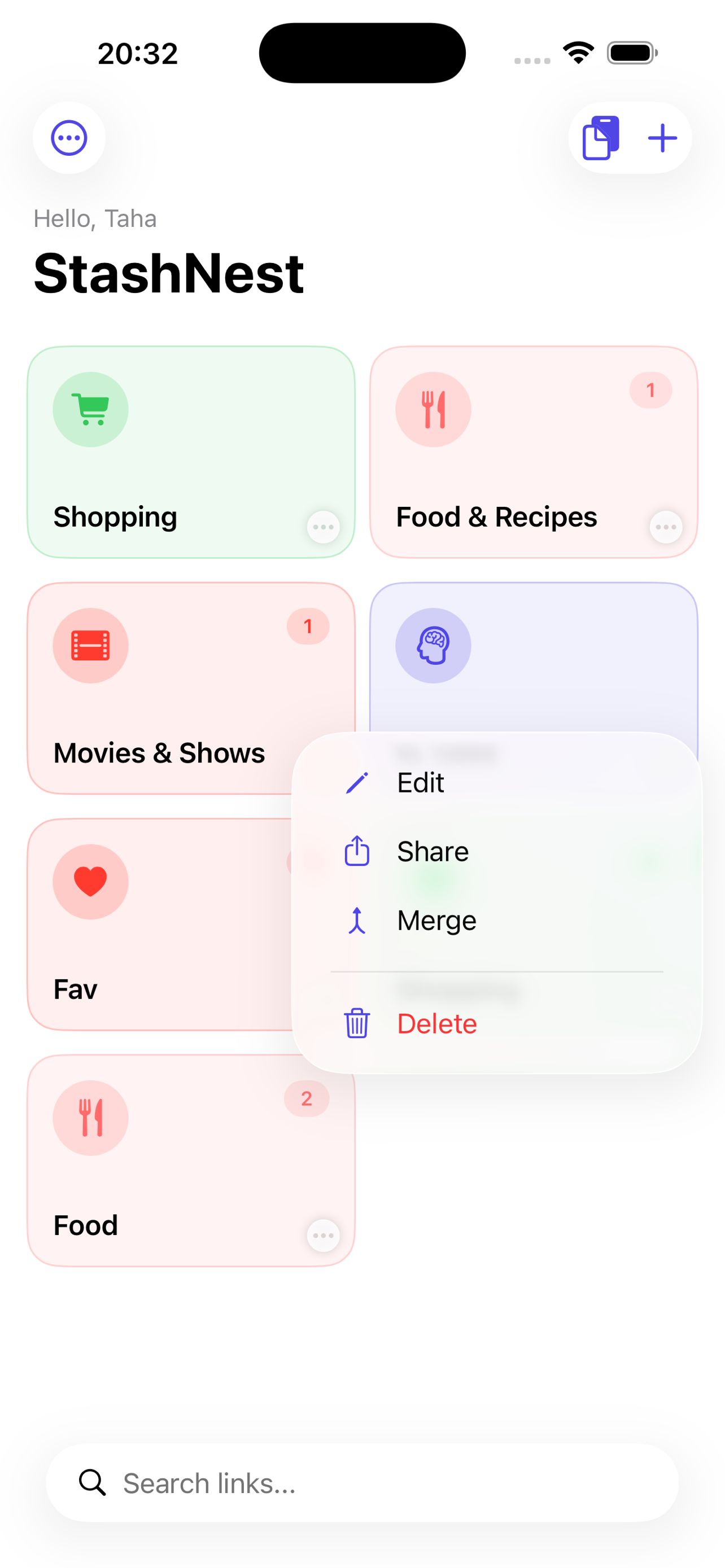
Task: Open the Food & Recipes collection
Action: pyautogui.click(x=534, y=452)
